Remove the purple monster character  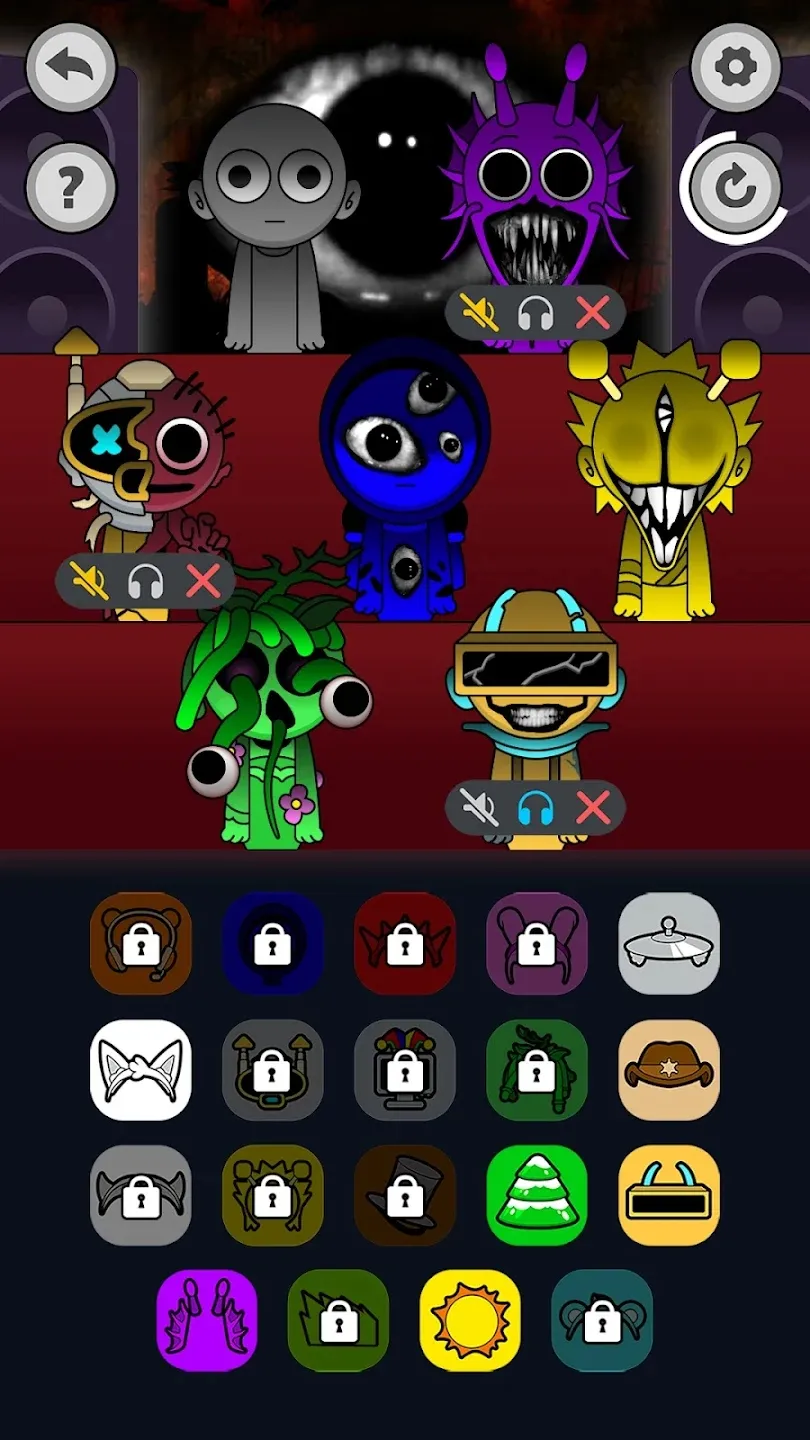pyautogui.click(x=593, y=314)
